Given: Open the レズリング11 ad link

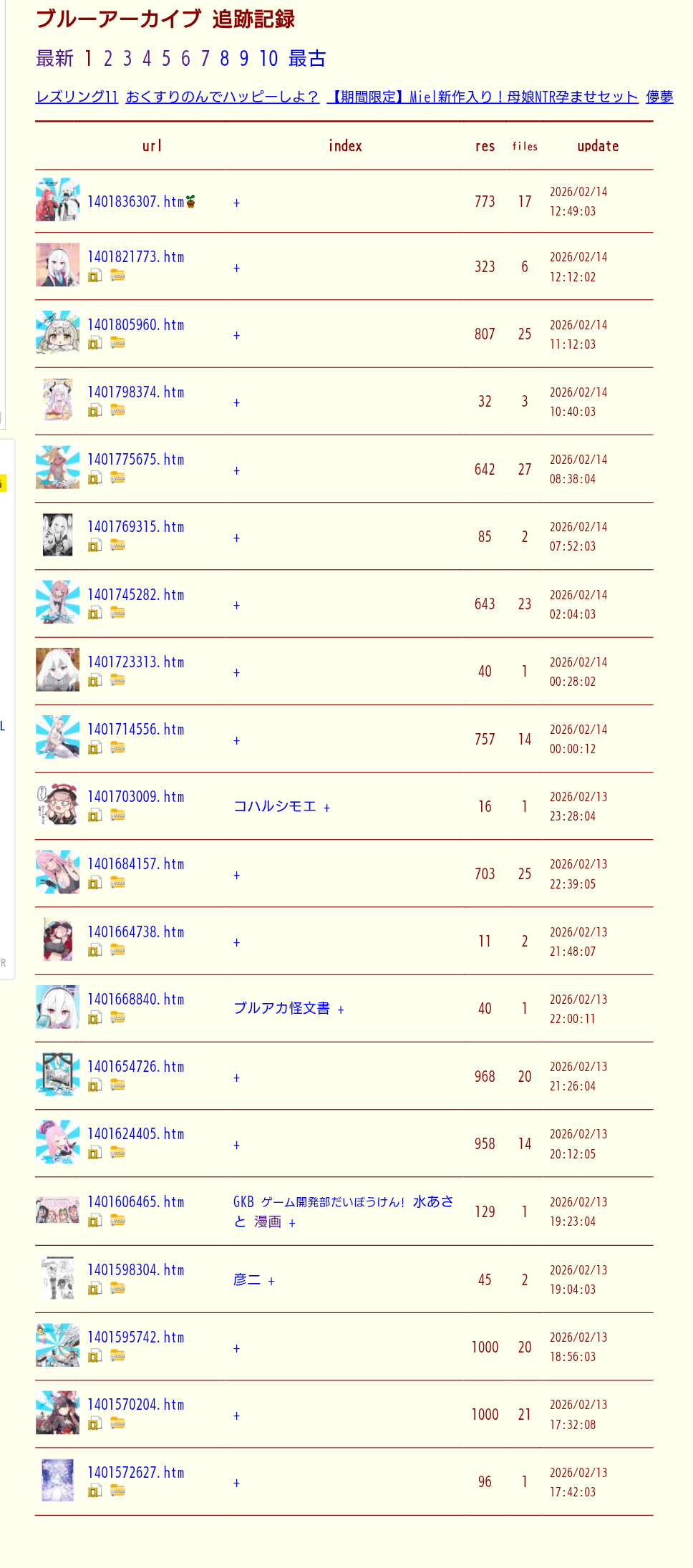Looking at the screenshot, I should pyautogui.click(x=77, y=97).
